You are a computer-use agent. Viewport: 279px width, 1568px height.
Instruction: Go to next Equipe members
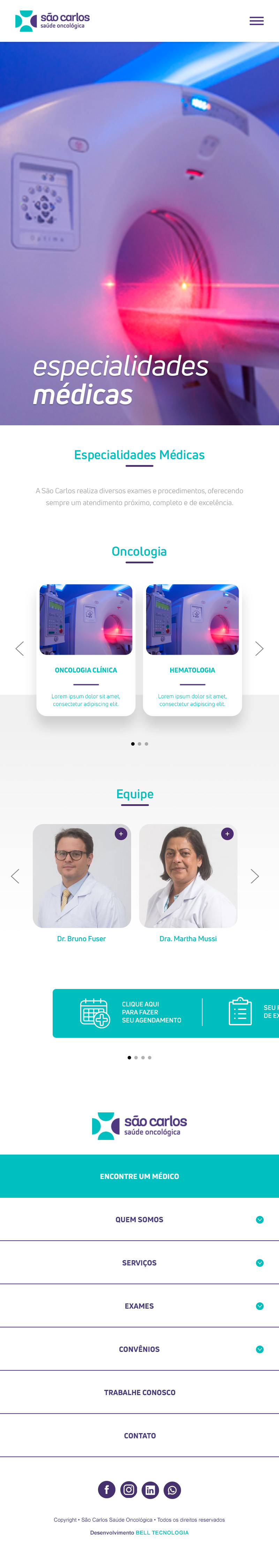(255, 876)
